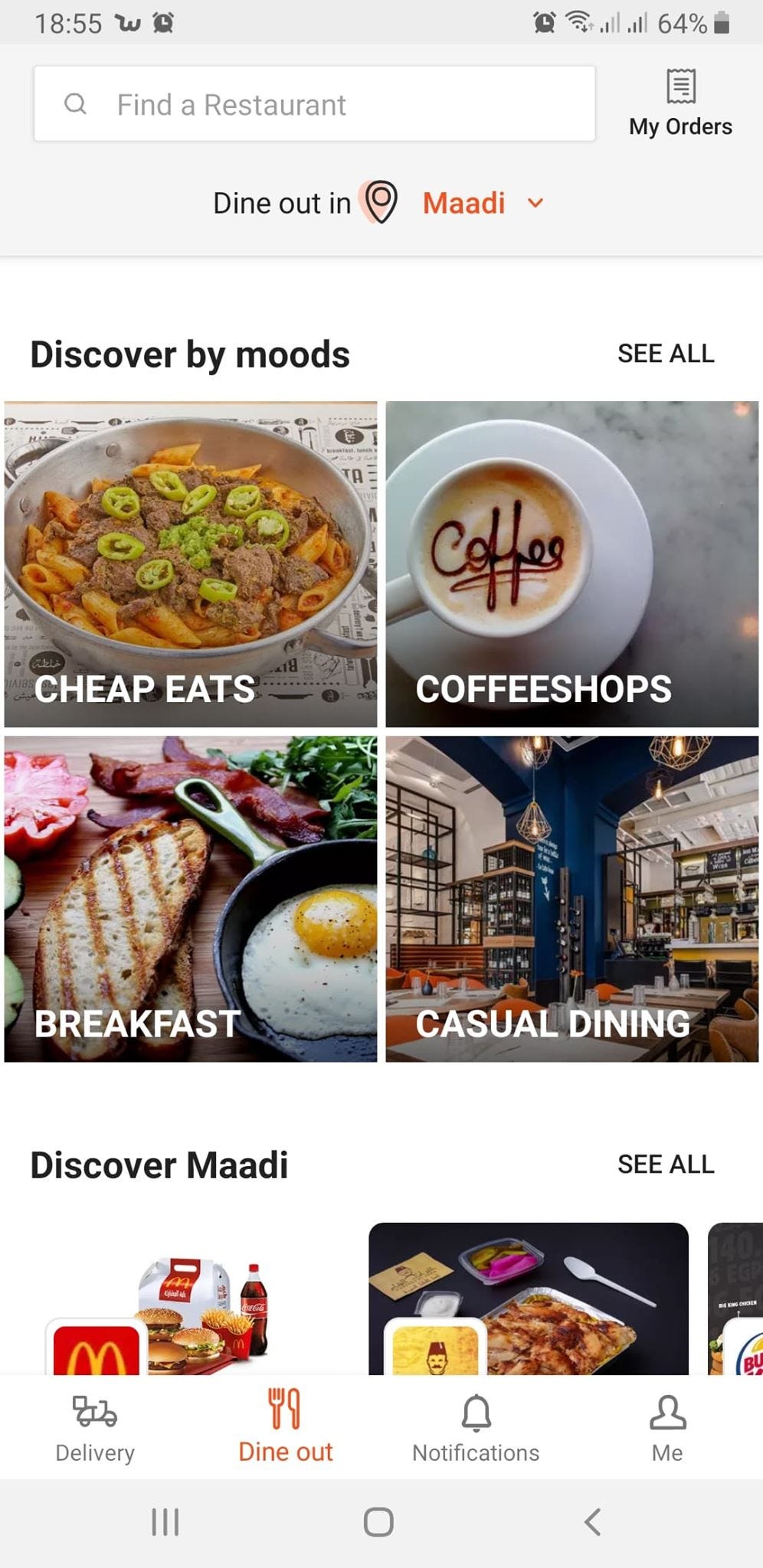Tap the Find a Restaurant search field
The width and height of the screenshot is (763, 1568).
[x=314, y=104]
